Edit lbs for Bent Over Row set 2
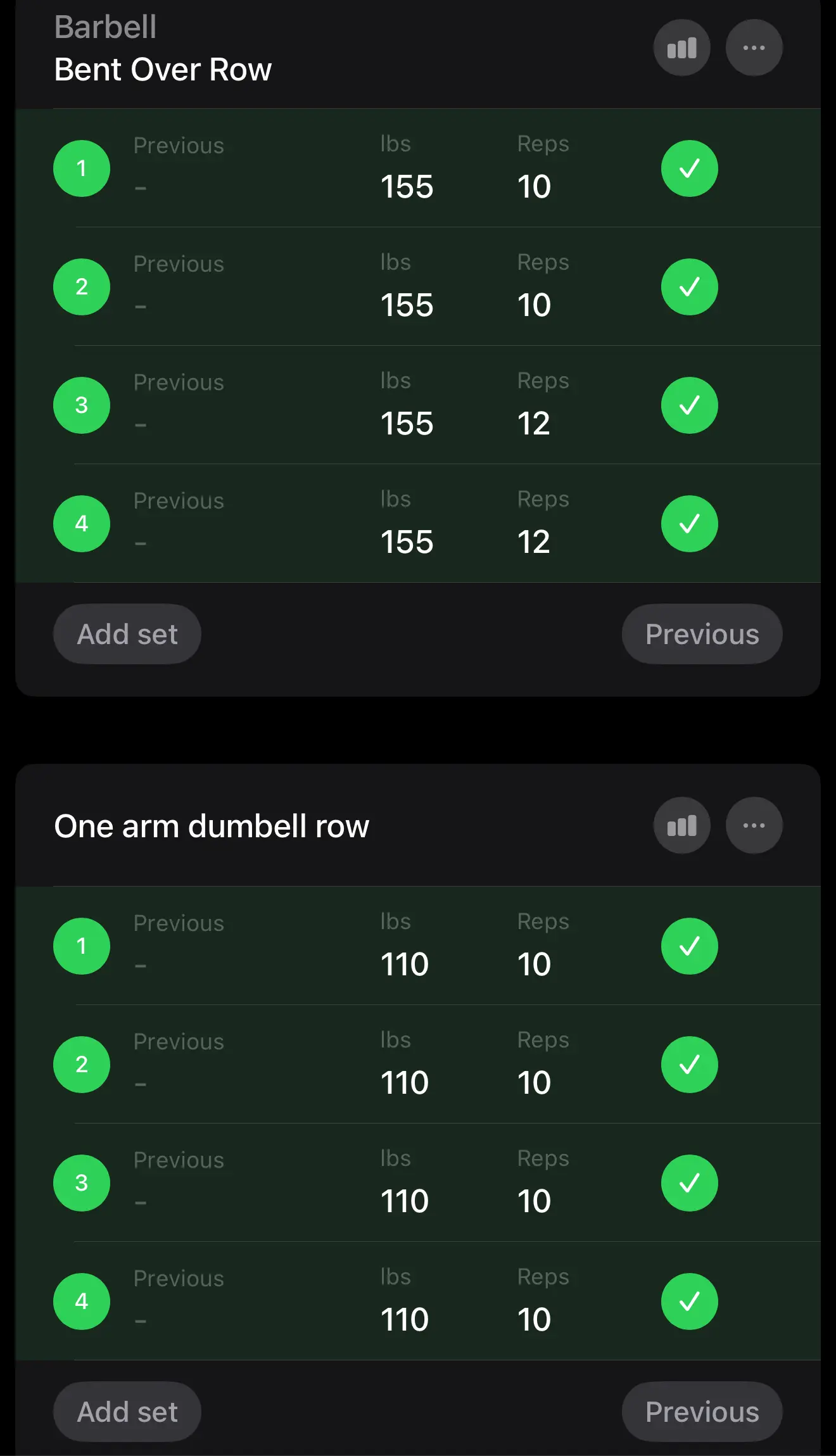Viewport: 836px width, 1456px height. 407,305
